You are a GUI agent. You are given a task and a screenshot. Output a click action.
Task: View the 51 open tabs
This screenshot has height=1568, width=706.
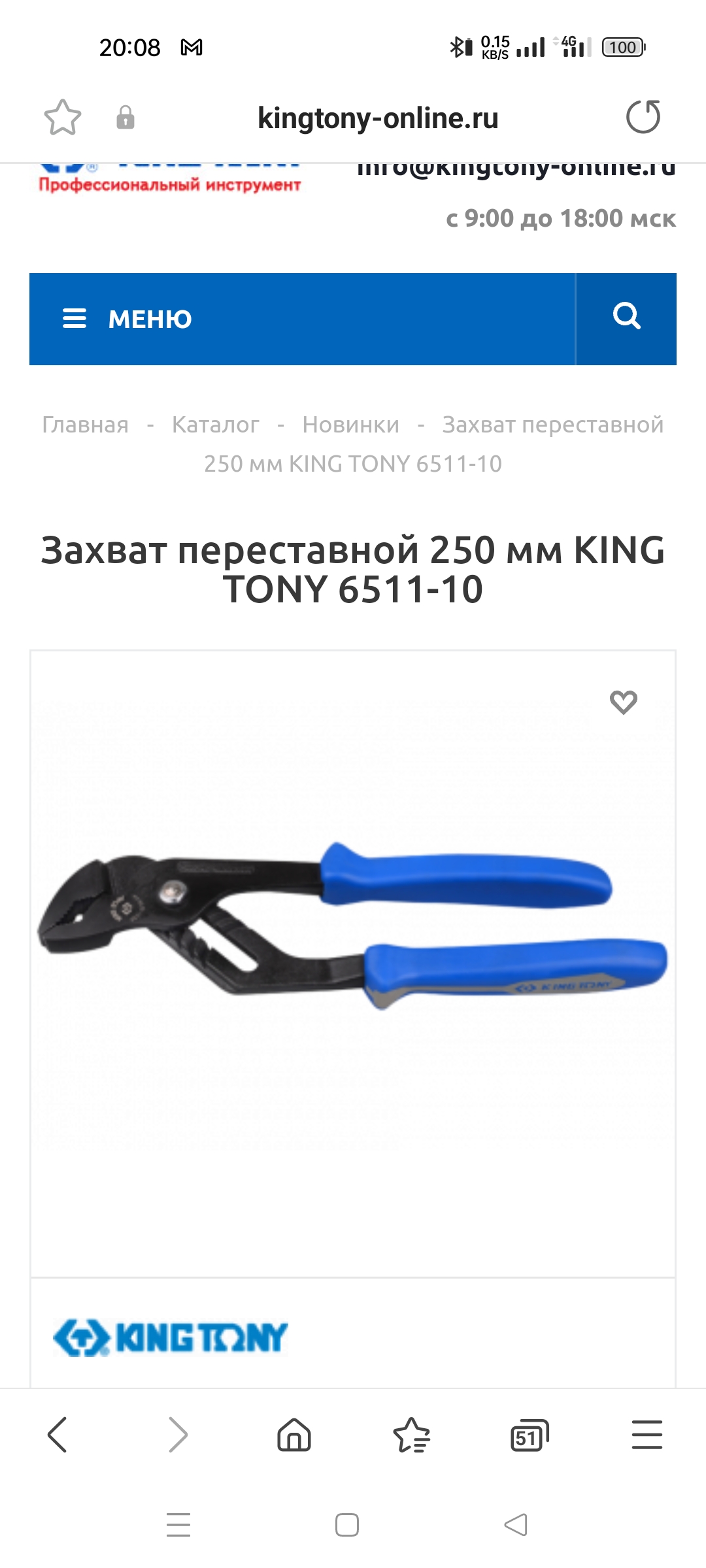(529, 1435)
